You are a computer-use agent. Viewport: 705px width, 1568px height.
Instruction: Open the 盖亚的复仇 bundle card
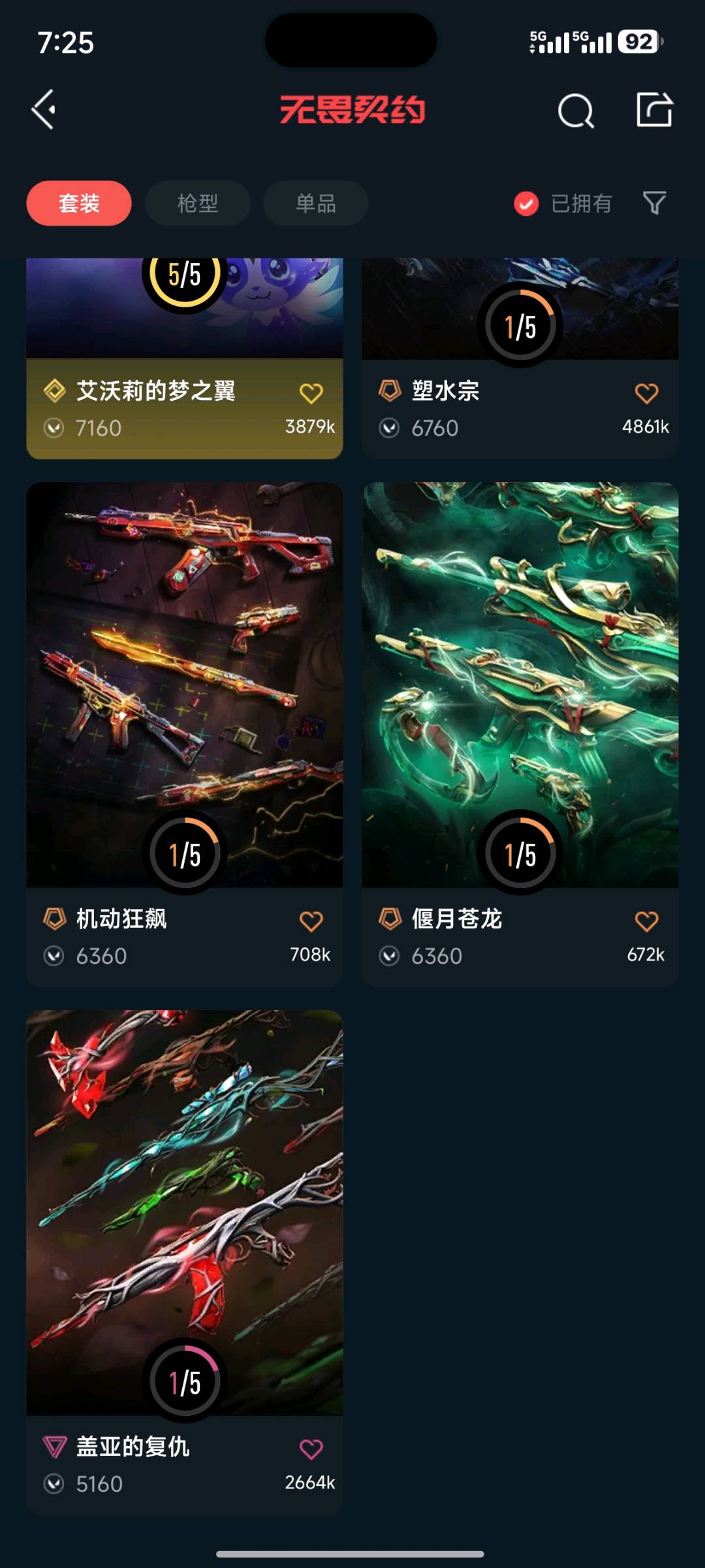184,1214
